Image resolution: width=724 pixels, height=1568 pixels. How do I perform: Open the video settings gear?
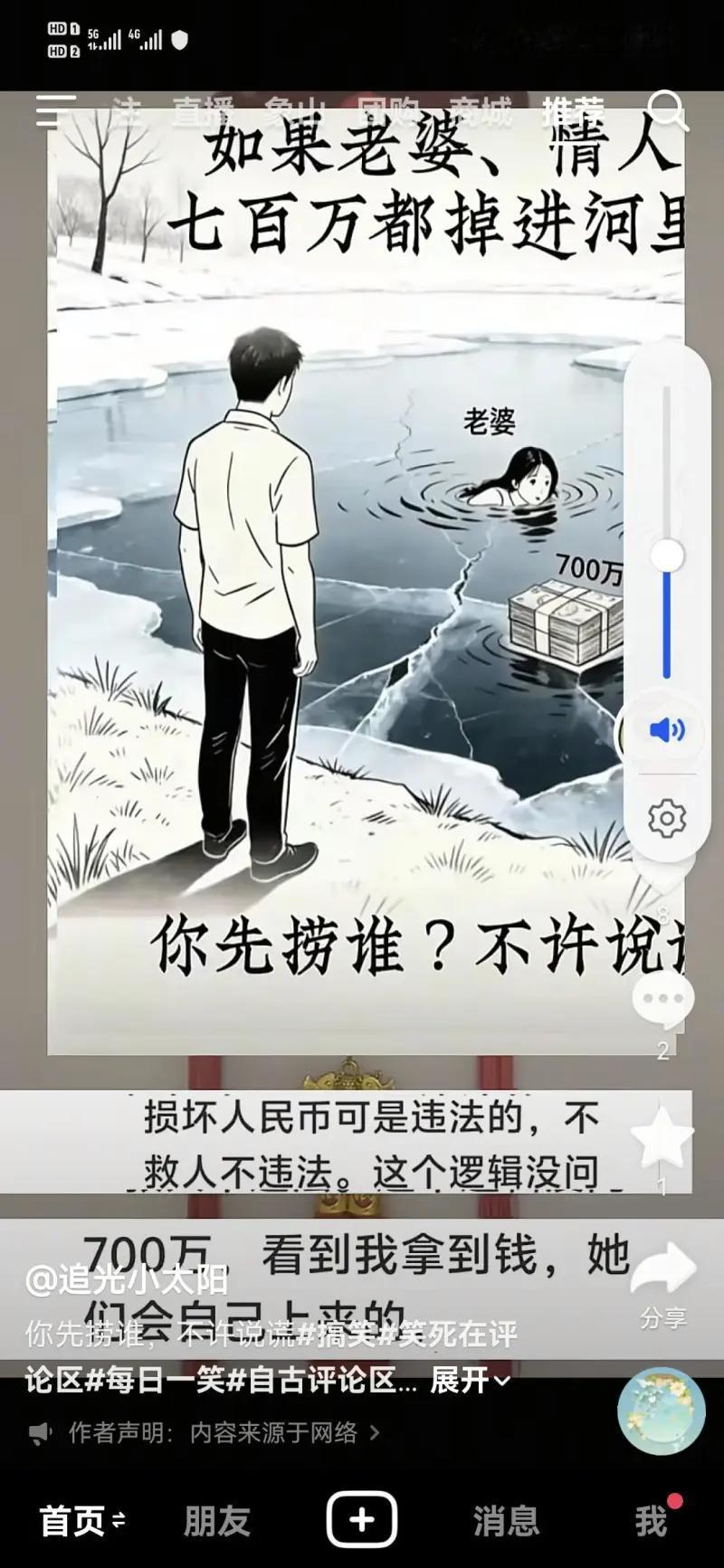[x=667, y=817]
